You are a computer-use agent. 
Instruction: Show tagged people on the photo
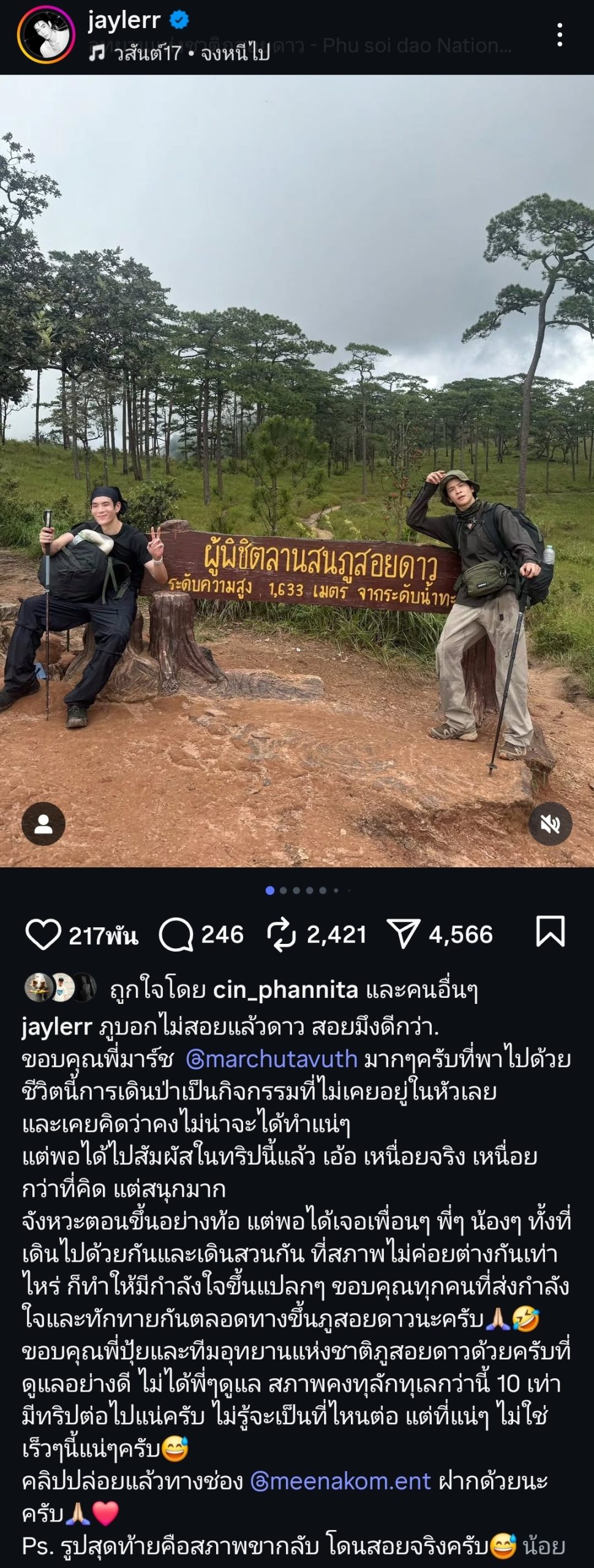43,824
